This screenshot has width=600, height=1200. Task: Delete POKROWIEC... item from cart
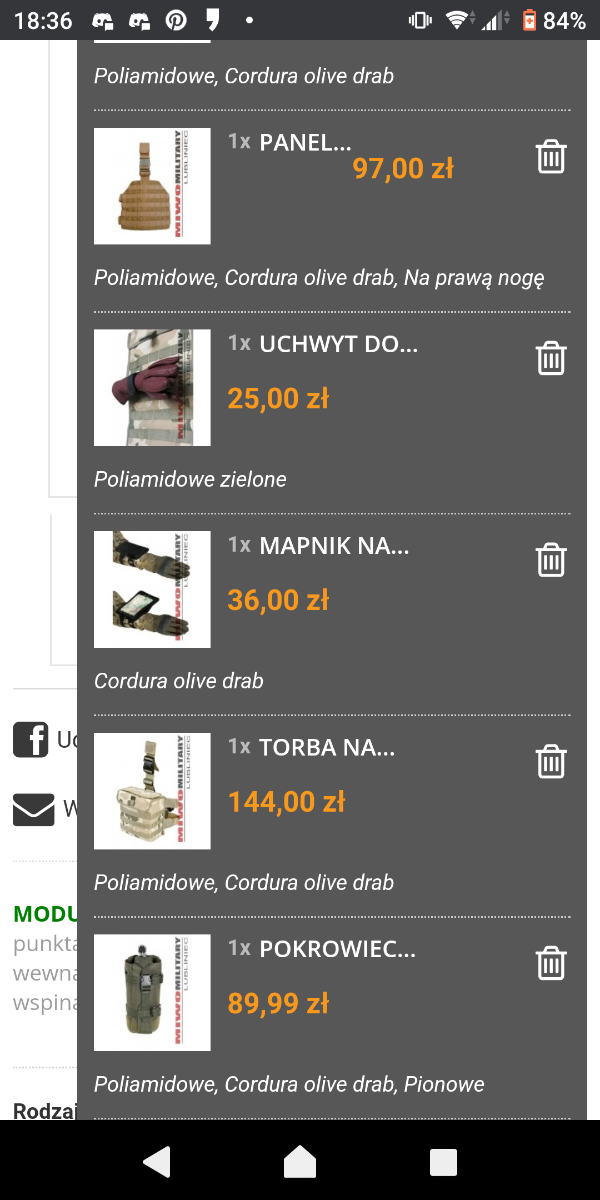(x=551, y=963)
